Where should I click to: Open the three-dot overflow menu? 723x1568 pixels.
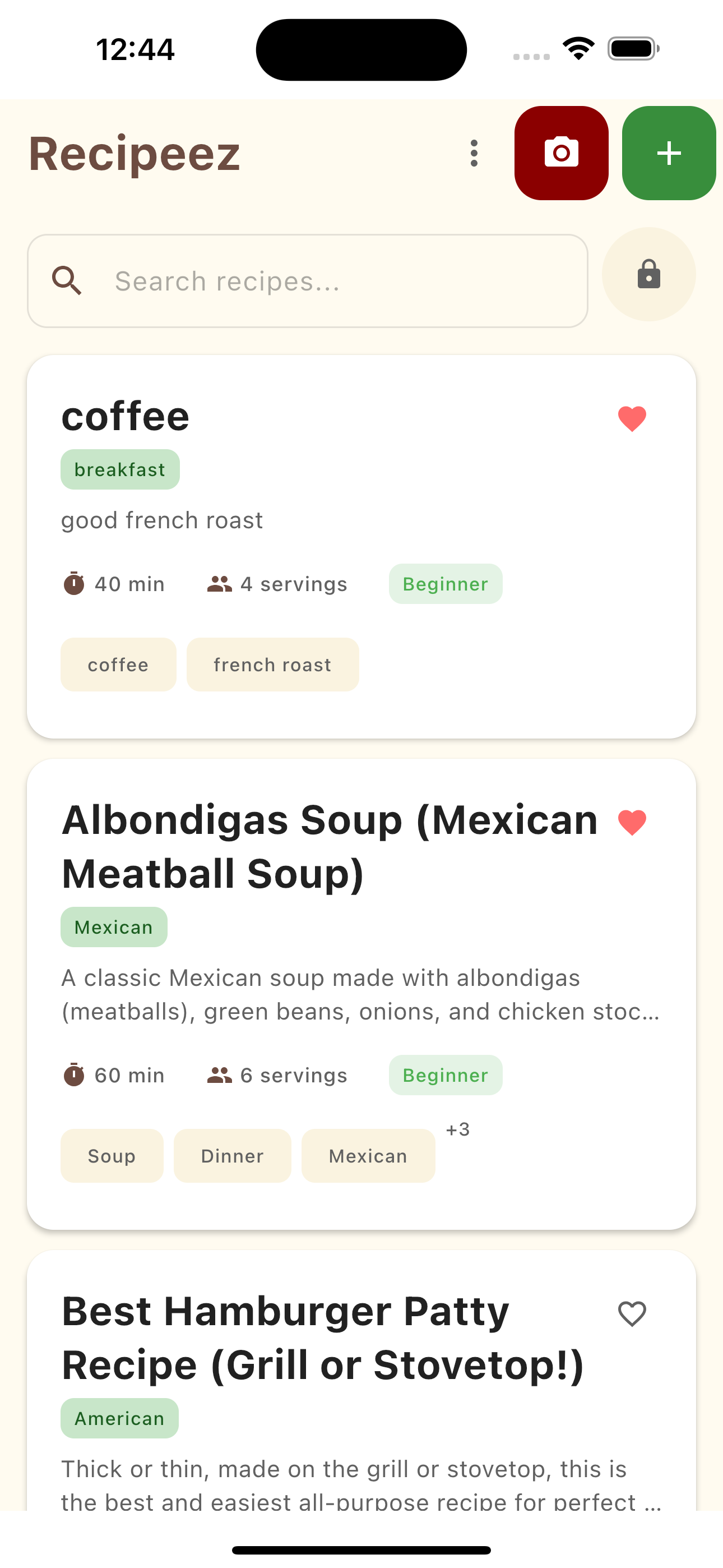click(474, 154)
